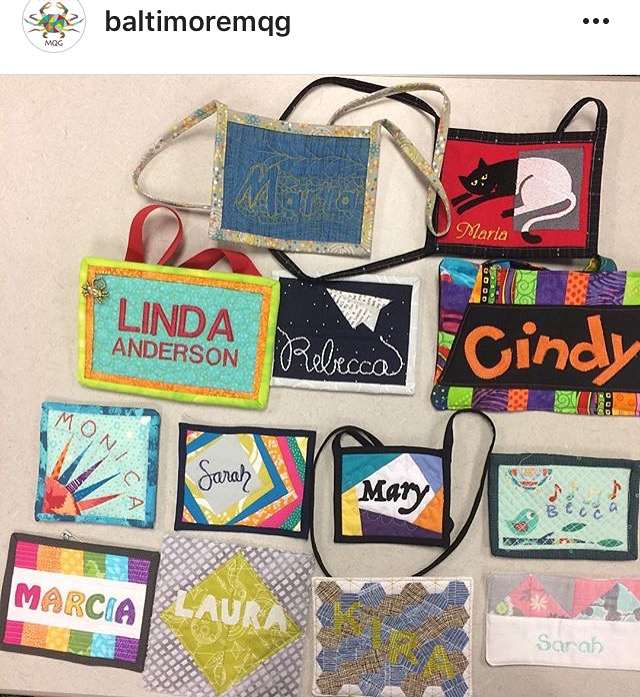Viewport: 640px width, 697px height.
Task: Tap the name tags post photo
Action: [320, 385]
